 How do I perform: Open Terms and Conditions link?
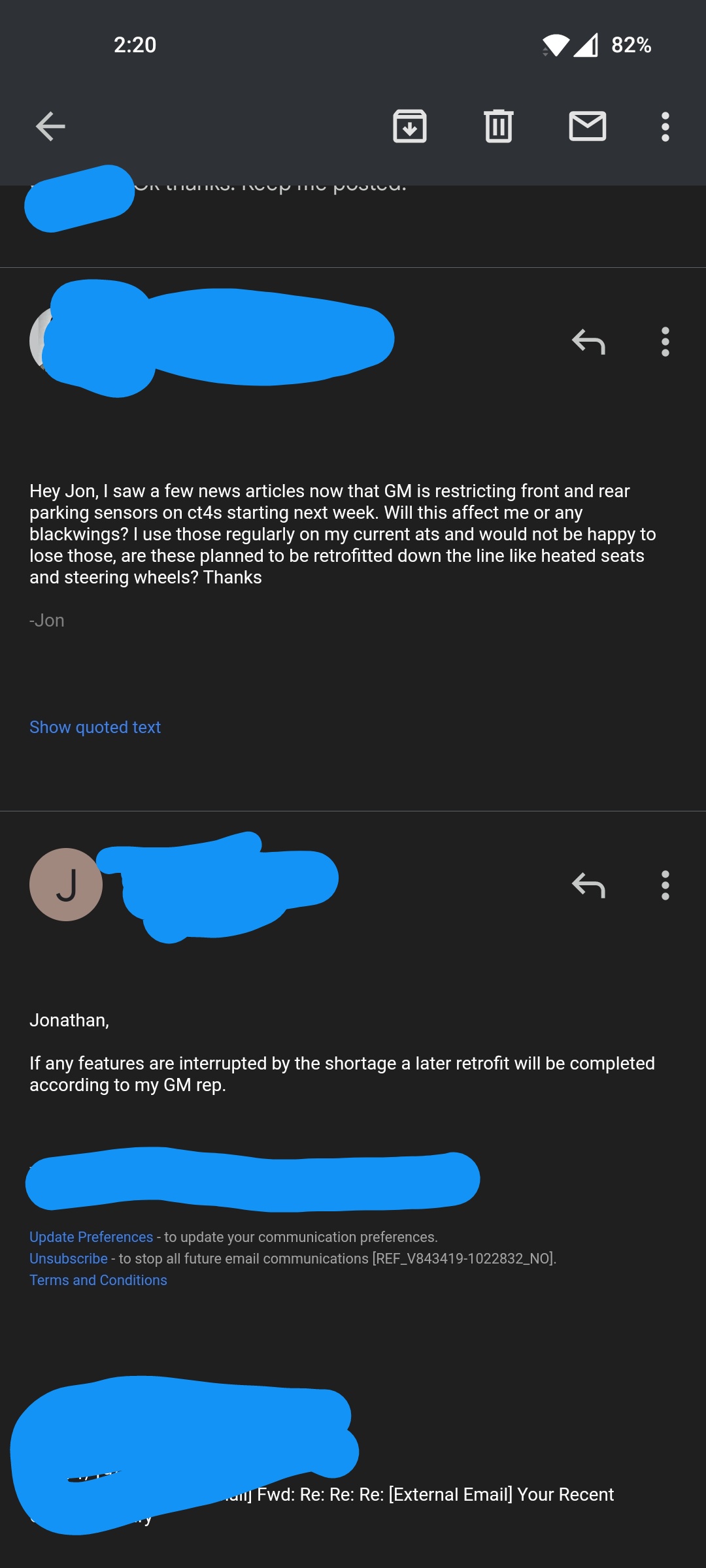[x=98, y=1280]
